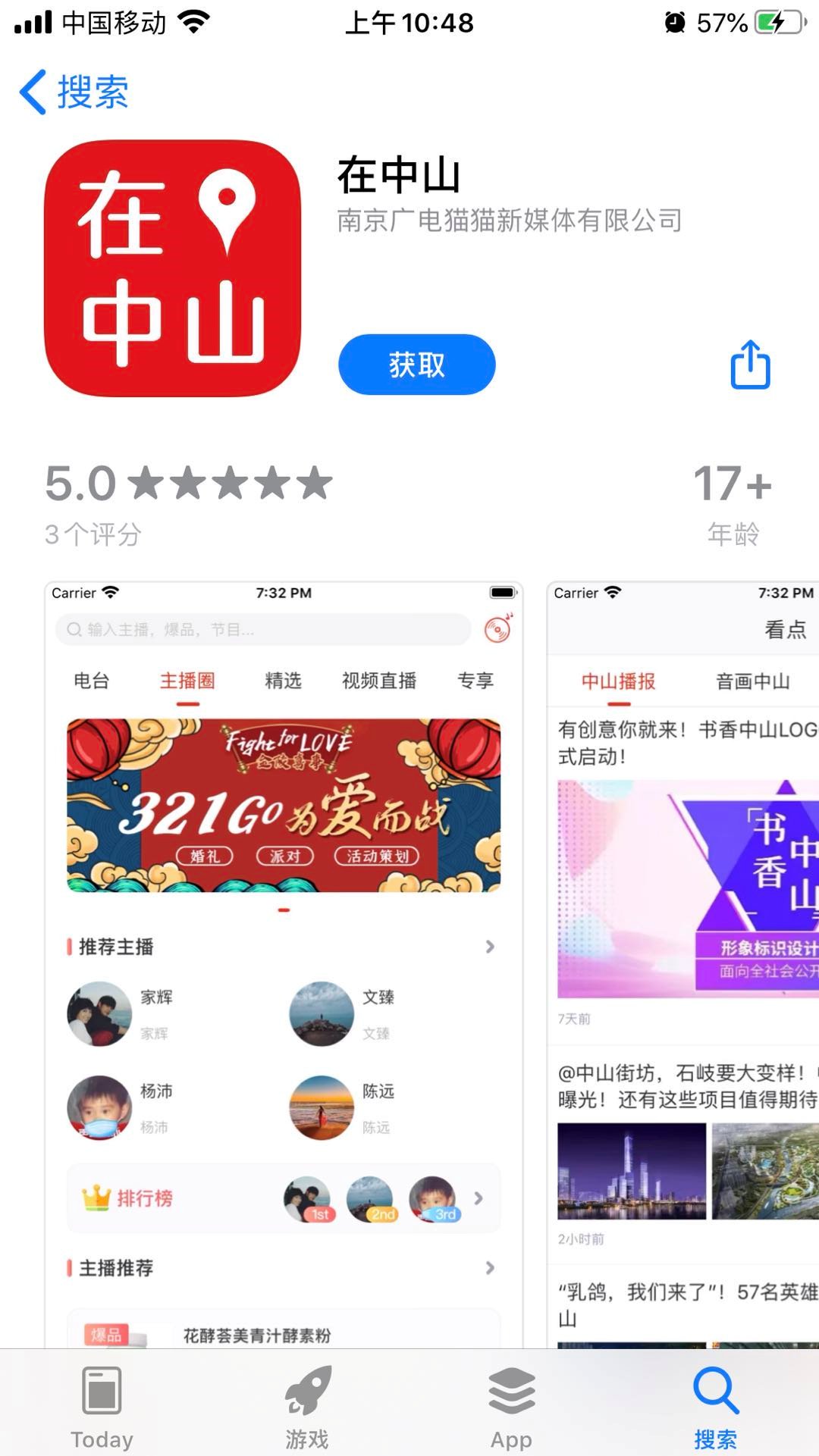
Task: Switch to the Today tab
Action: point(102,1407)
